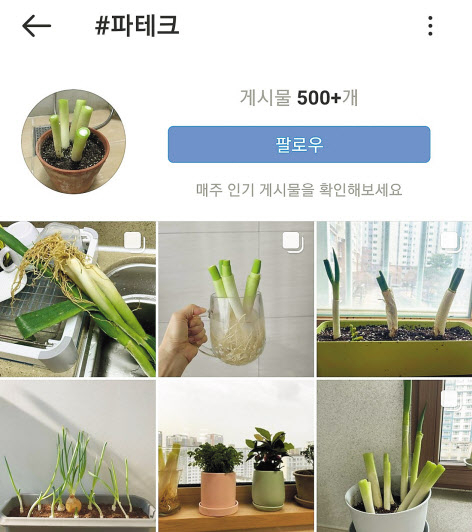Viewport: 472px width, 532px height.
Task: Open the post with thin sprouts in a gray tray
Action: (78, 456)
